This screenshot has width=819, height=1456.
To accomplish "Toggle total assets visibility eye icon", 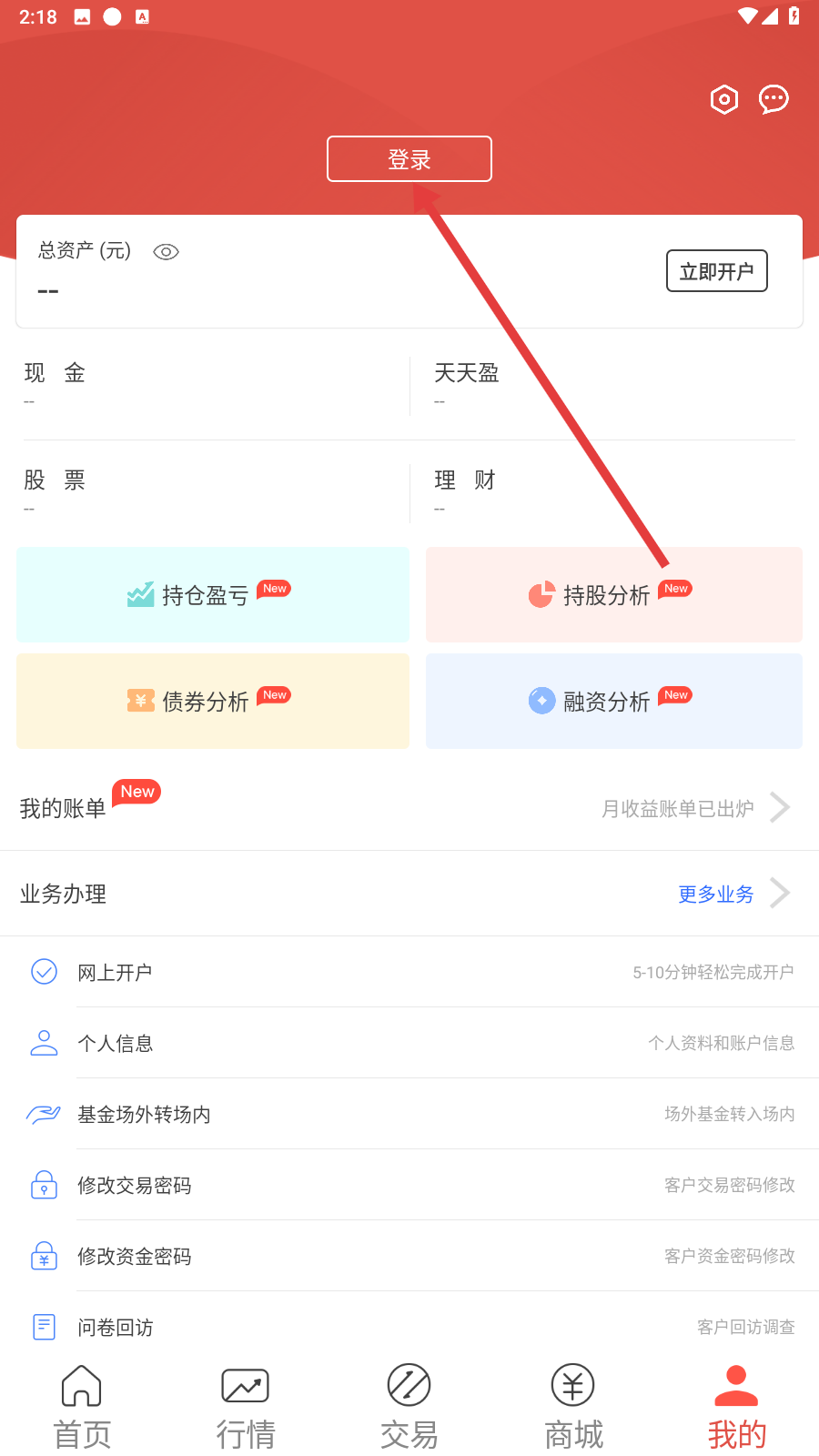I will click(166, 252).
